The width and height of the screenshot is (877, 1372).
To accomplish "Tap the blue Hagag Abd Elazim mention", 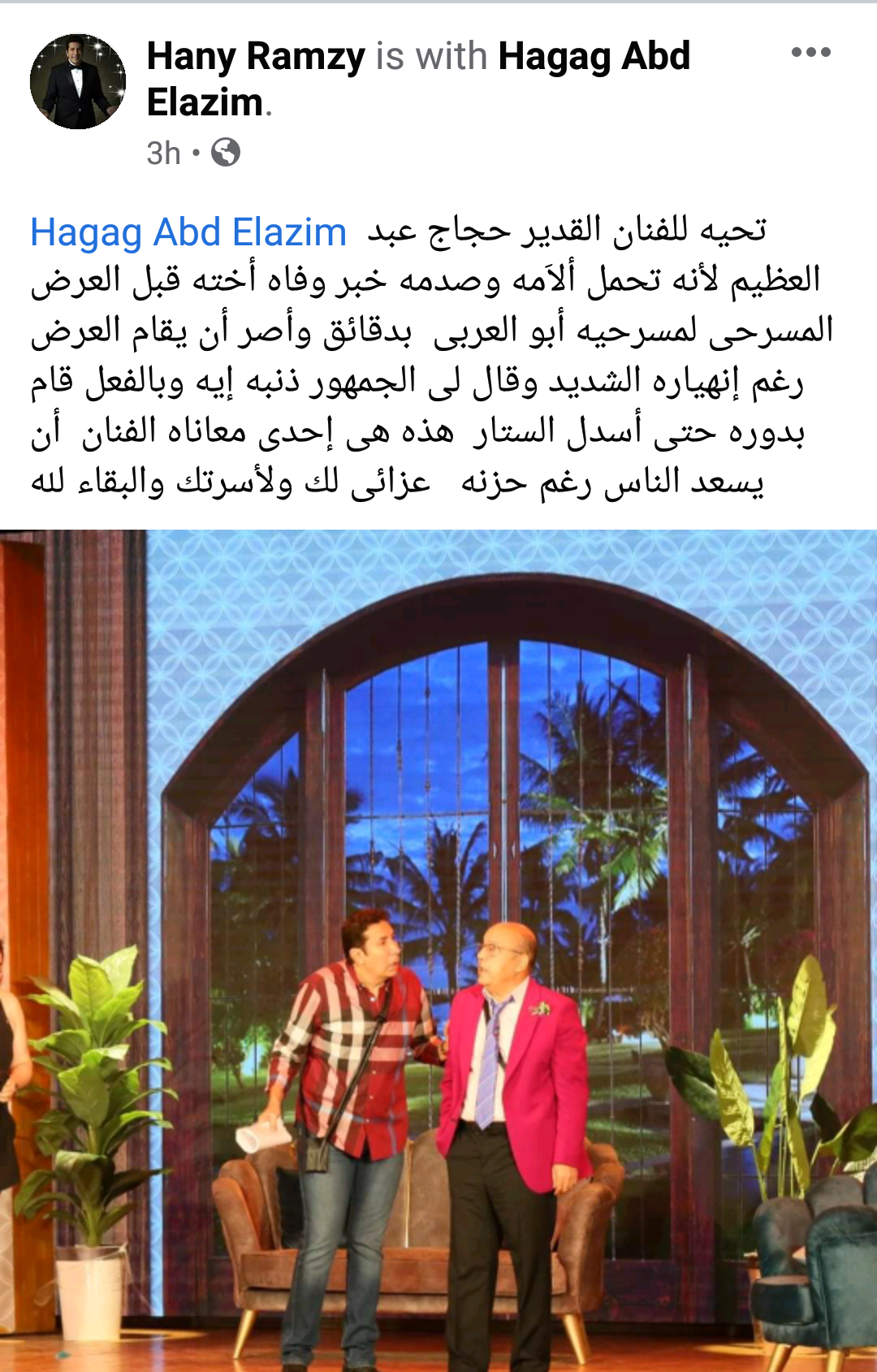I will coord(188,232).
